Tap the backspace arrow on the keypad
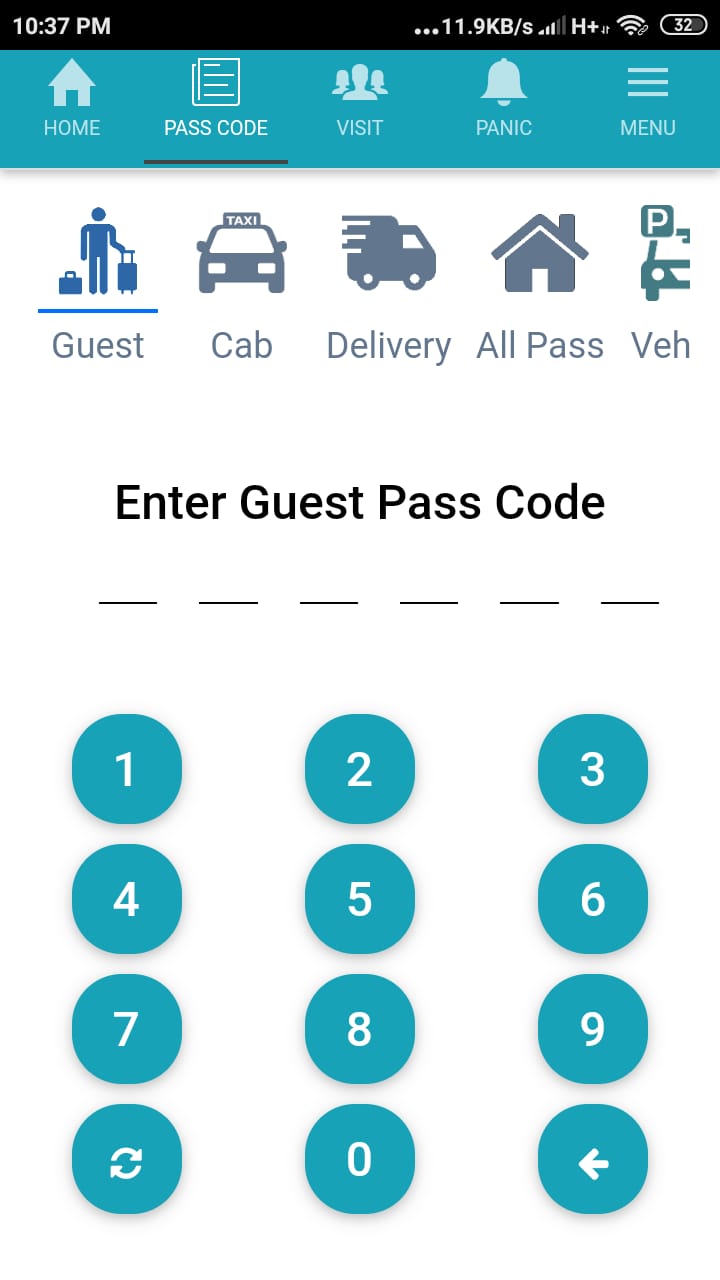The image size is (720, 1280). point(592,1160)
